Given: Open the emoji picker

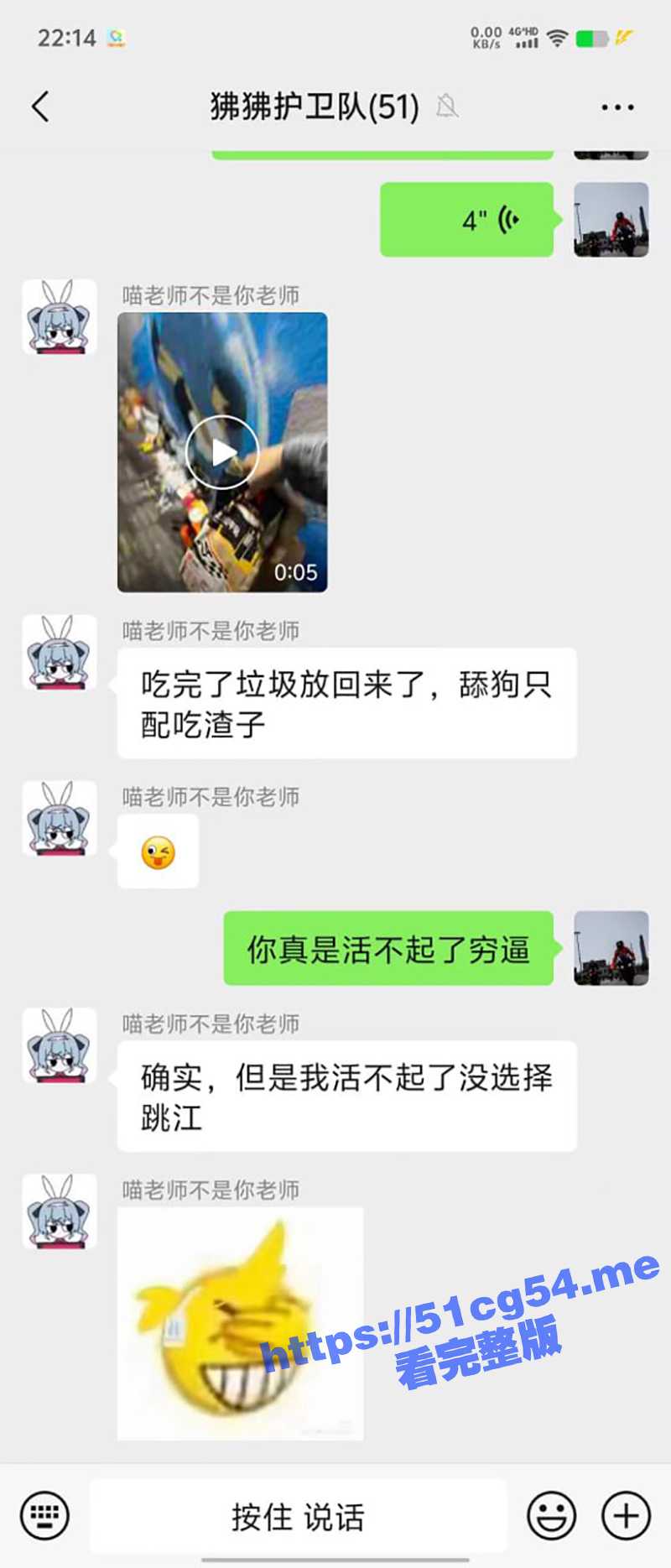Looking at the screenshot, I should [551, 1516].
